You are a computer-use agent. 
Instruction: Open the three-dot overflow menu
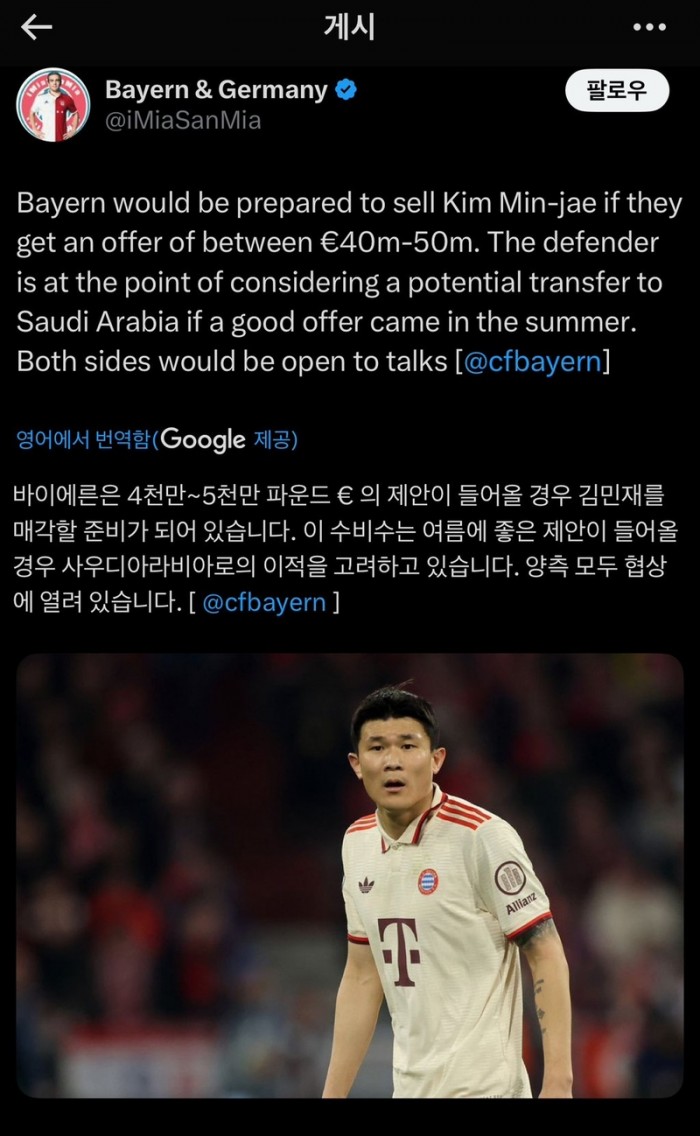pos(649,28)
